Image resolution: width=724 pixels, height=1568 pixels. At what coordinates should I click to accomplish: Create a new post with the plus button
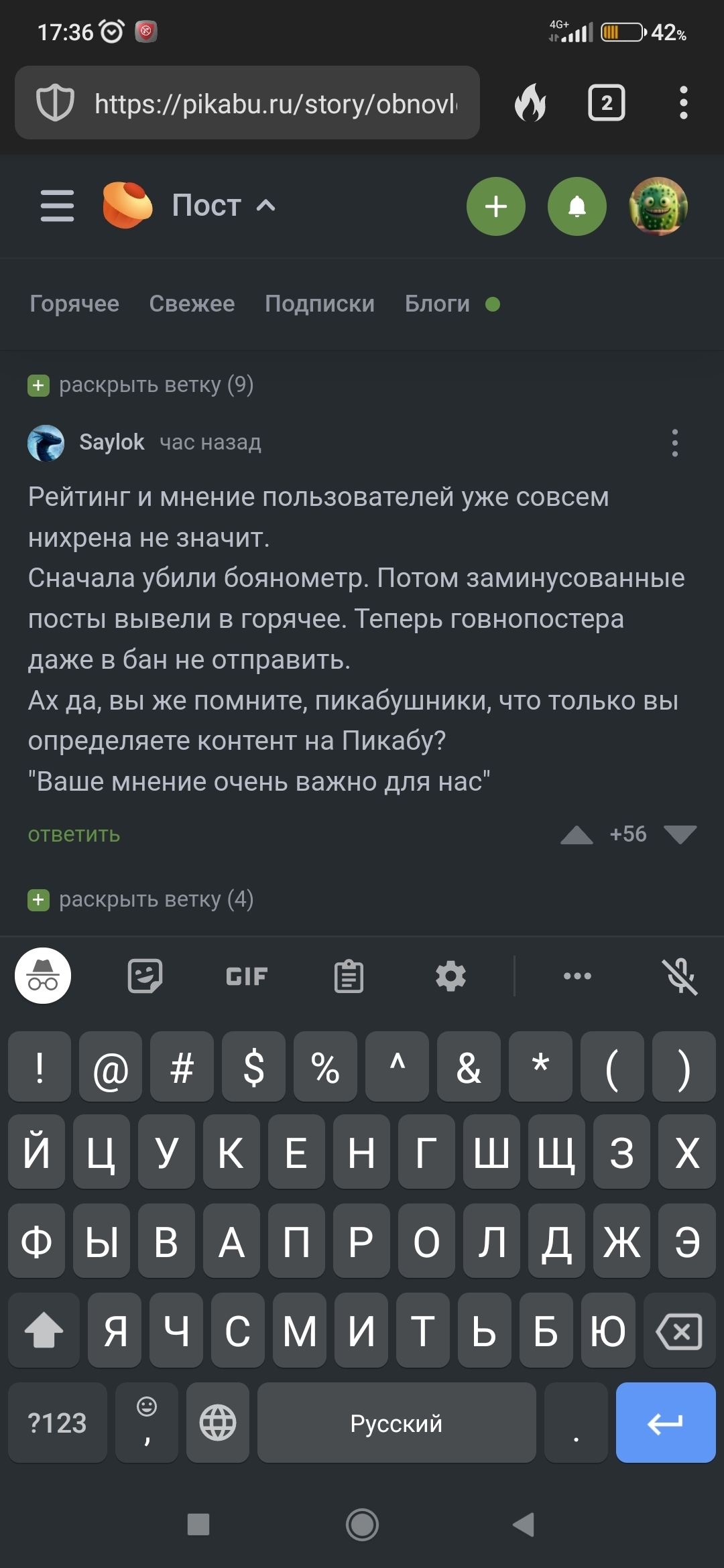495,206
